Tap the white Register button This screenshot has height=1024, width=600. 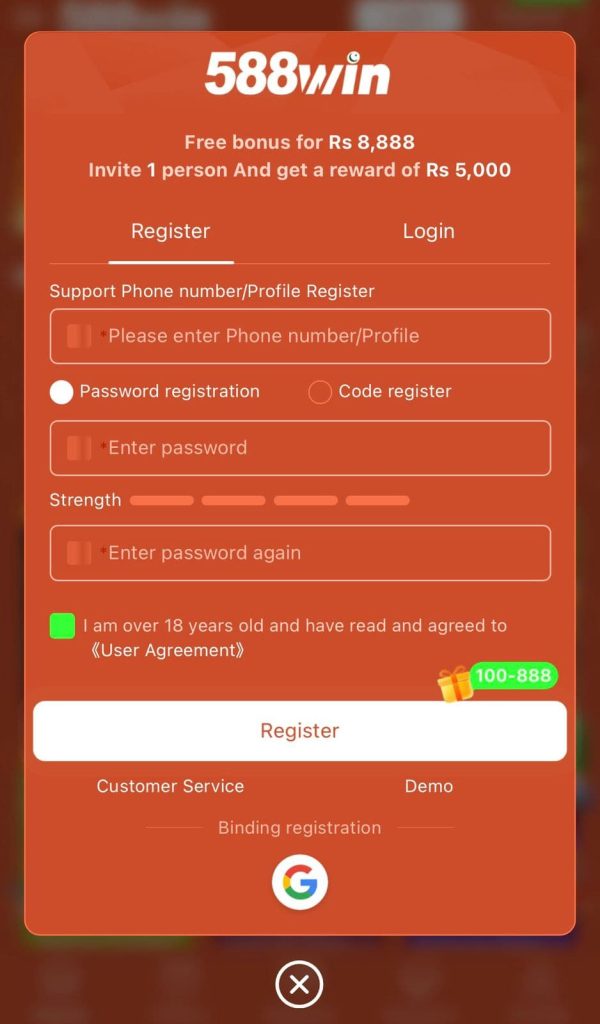pos(300,731)
